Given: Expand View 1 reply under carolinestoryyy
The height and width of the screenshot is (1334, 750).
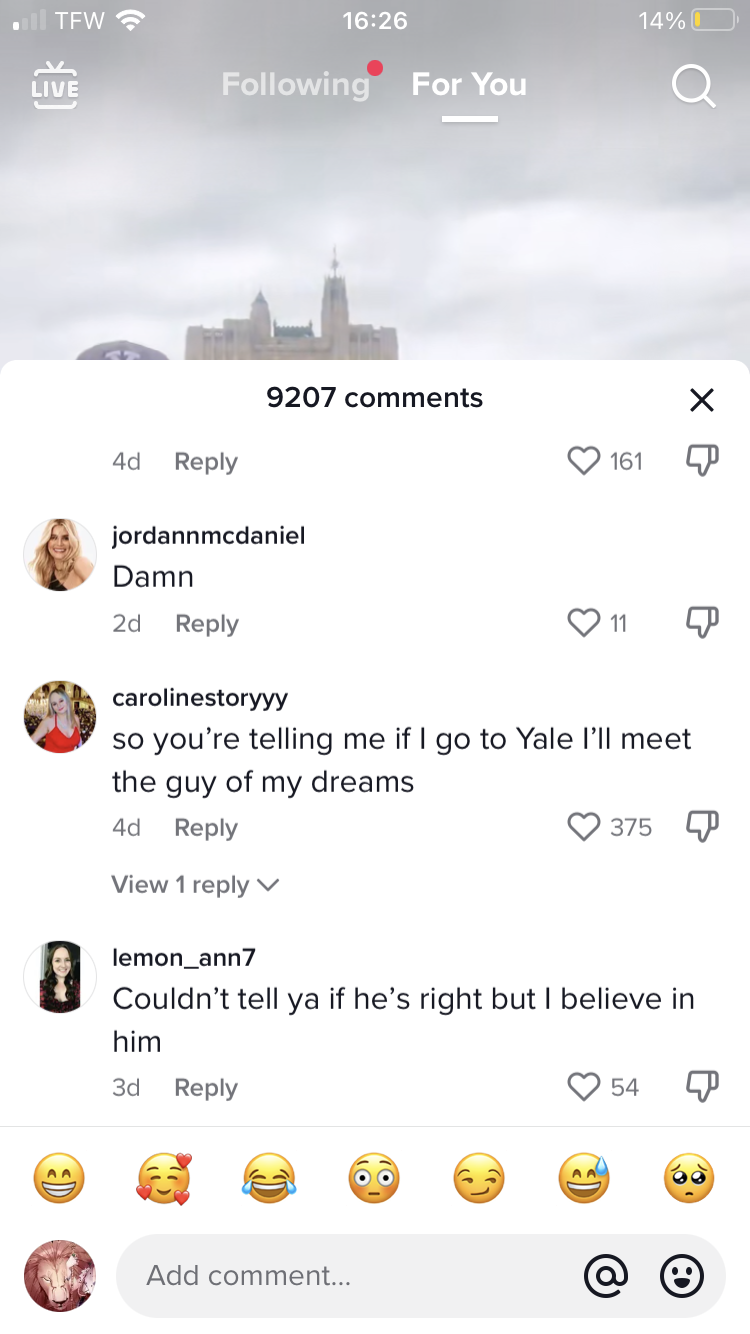Looking at the screenshot, I should click(x=195, y=885).
